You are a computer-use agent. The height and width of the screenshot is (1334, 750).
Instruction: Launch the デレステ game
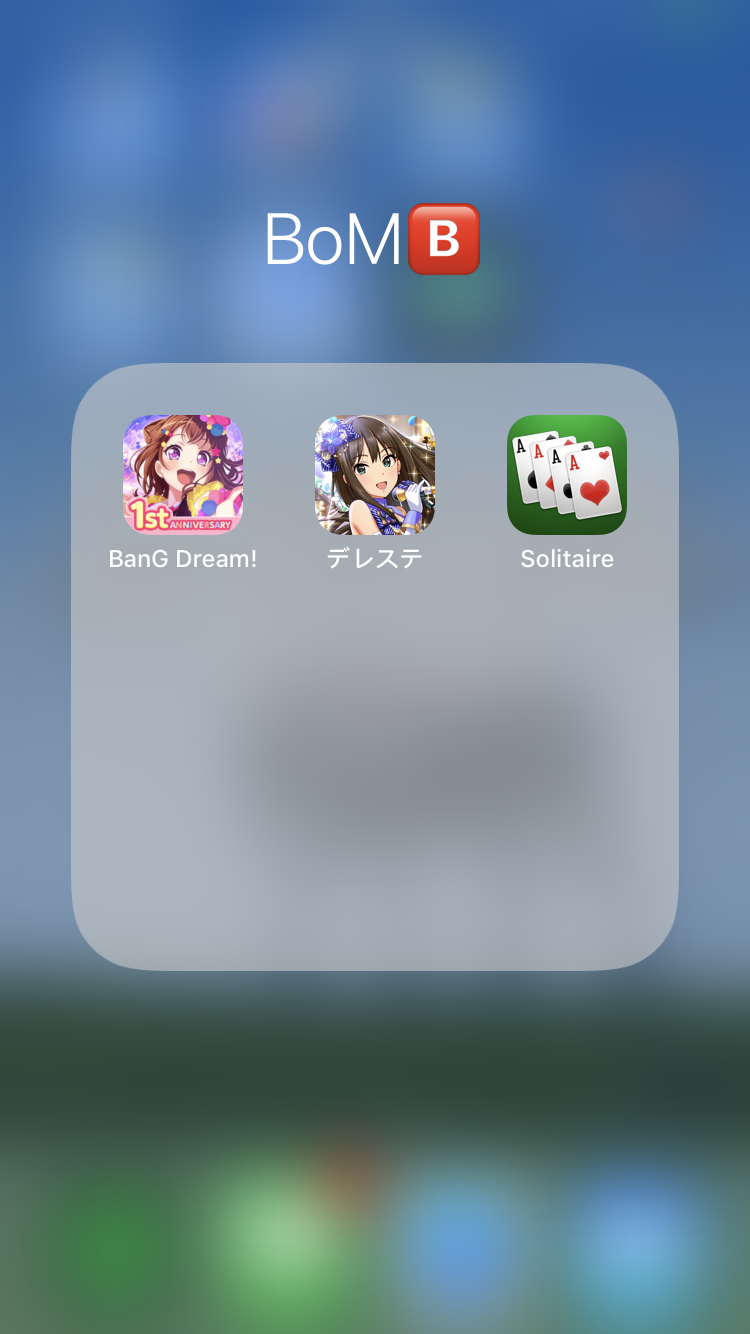[375, 475]
